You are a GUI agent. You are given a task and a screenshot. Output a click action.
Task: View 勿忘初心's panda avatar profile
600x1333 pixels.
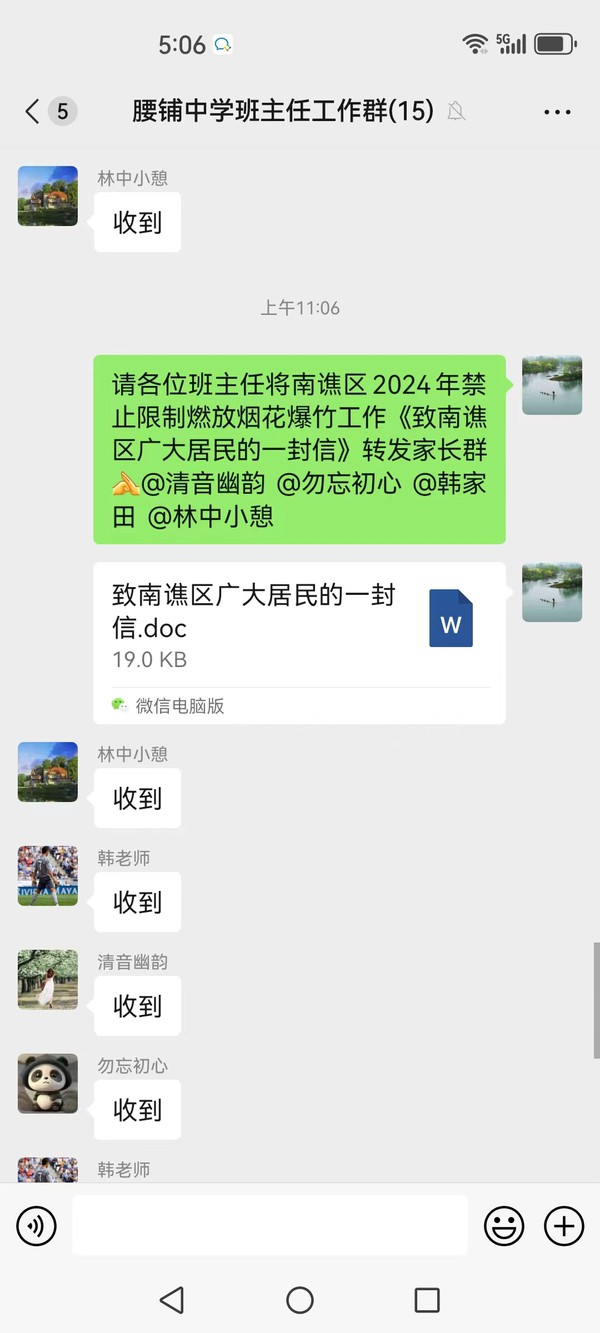48,1083
